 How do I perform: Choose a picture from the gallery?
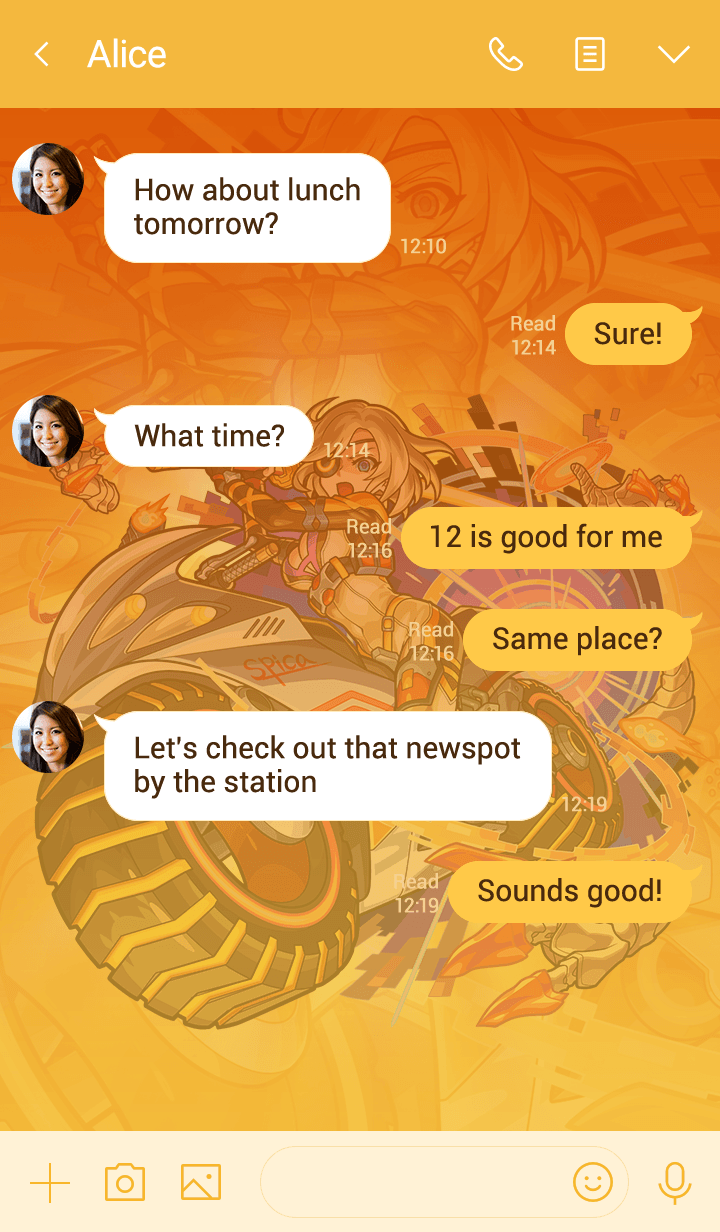click(x=201, y=1183)
